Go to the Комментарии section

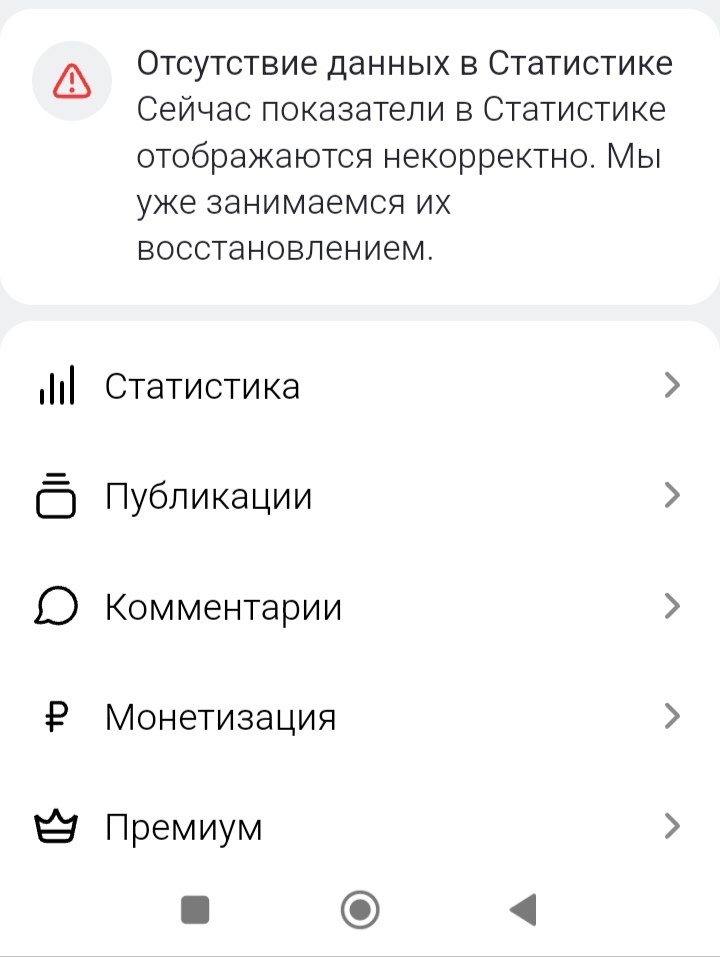pos(224,606)
